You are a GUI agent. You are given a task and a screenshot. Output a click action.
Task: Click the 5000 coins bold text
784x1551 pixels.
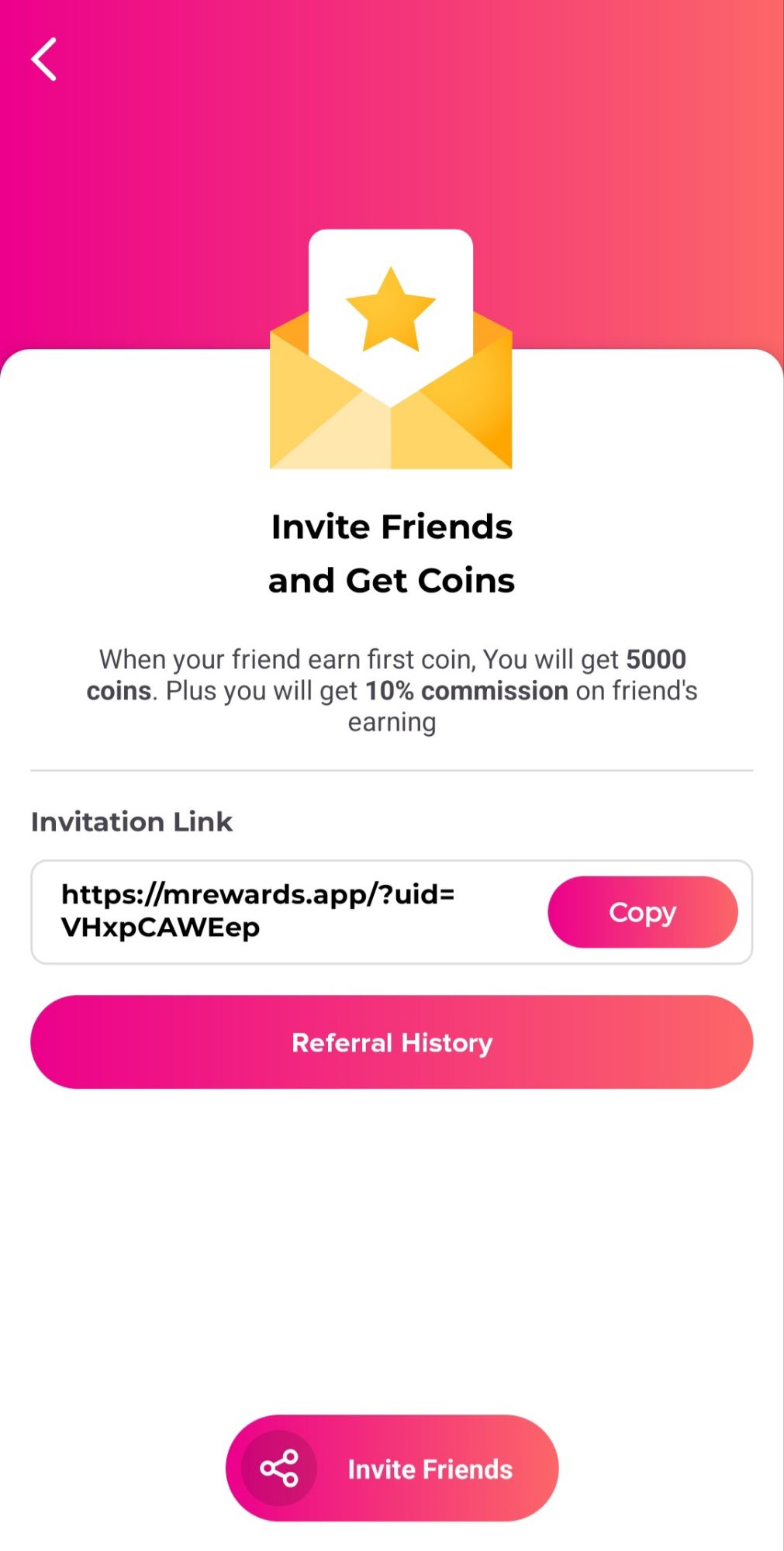point(655,658)
